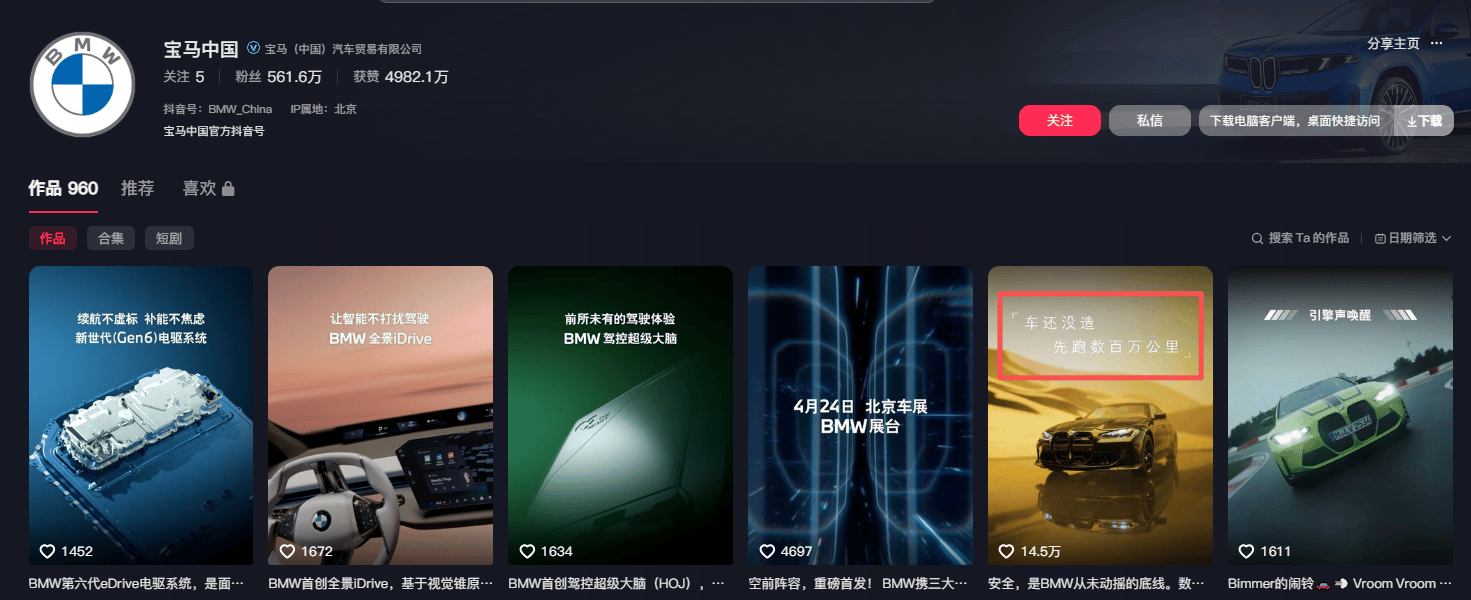Filter by the 短剧 chip
The image size is (1471, 600).
(169, 238)
